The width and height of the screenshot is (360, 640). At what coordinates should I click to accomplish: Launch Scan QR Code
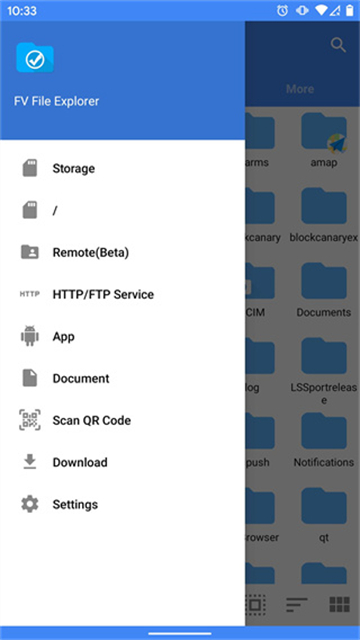click(122, 420)
